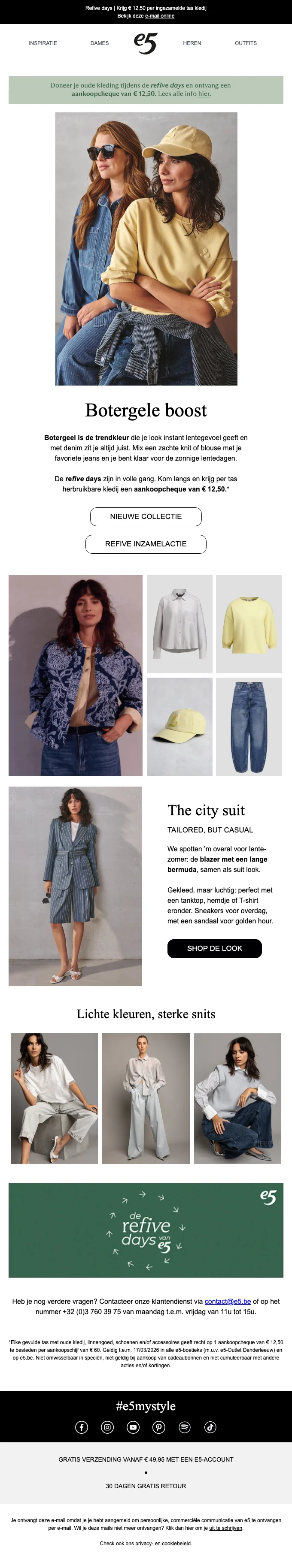Browse the Outfits section

246,43
